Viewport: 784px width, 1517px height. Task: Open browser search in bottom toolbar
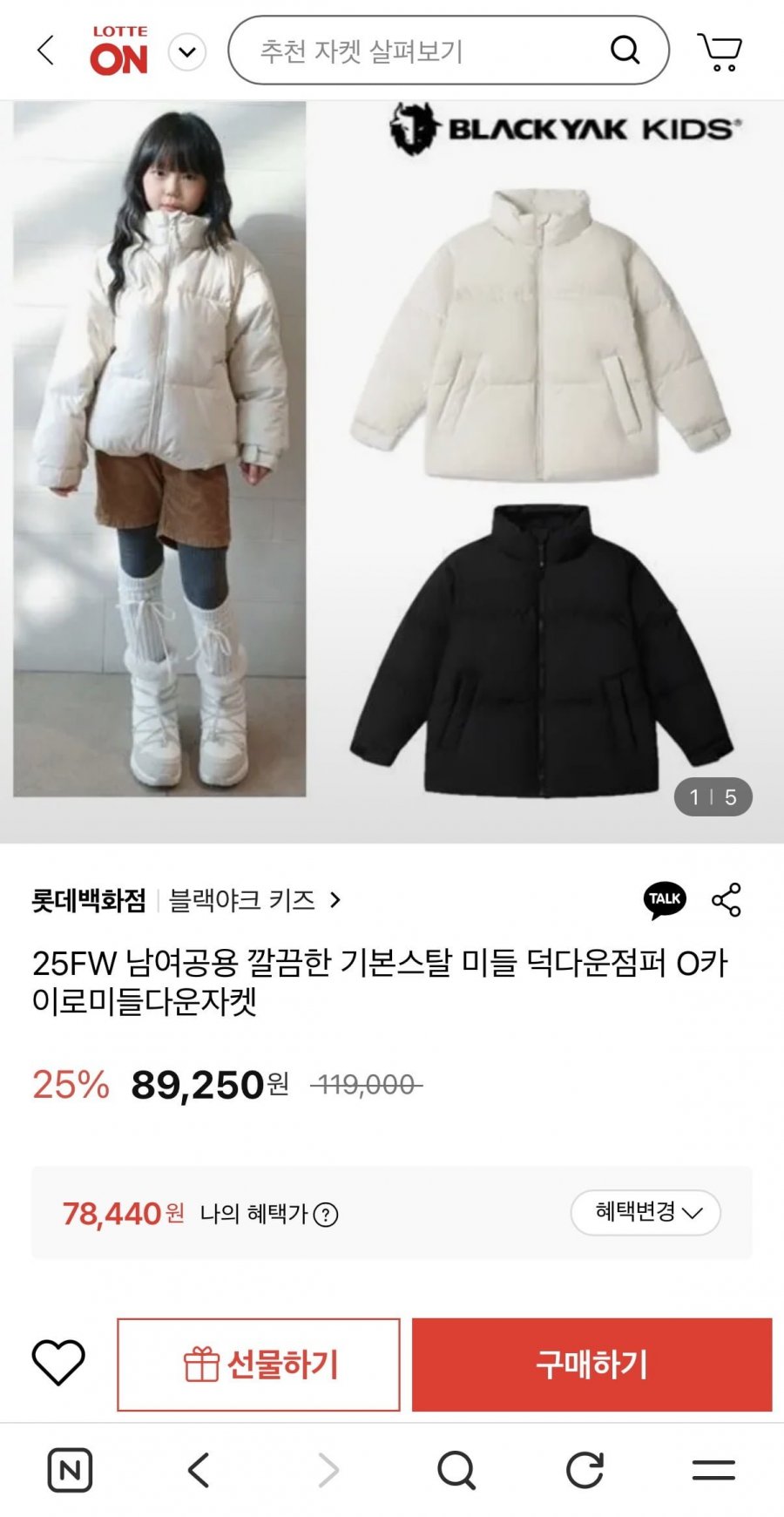point(456,1471)
